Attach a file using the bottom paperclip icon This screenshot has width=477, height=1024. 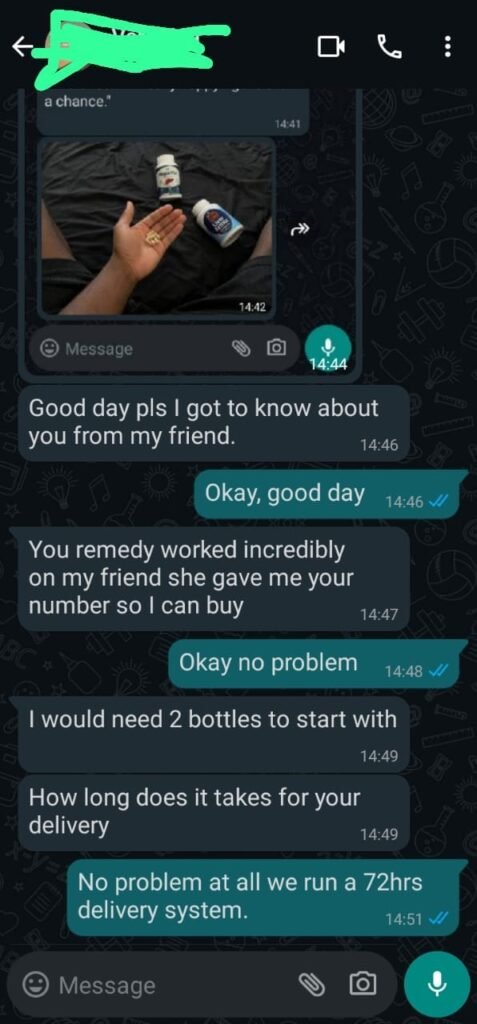[311, 984]
